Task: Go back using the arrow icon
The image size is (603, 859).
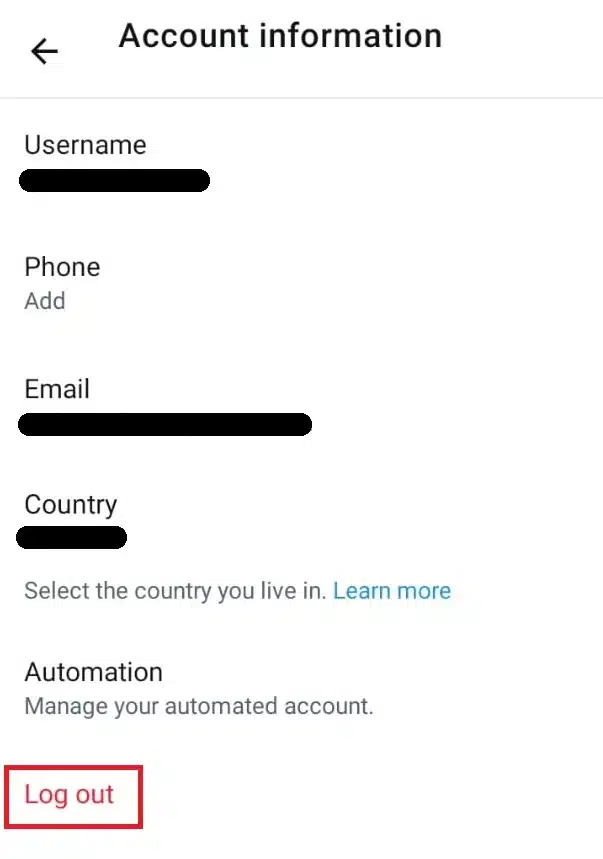Action: click(45, 50)
